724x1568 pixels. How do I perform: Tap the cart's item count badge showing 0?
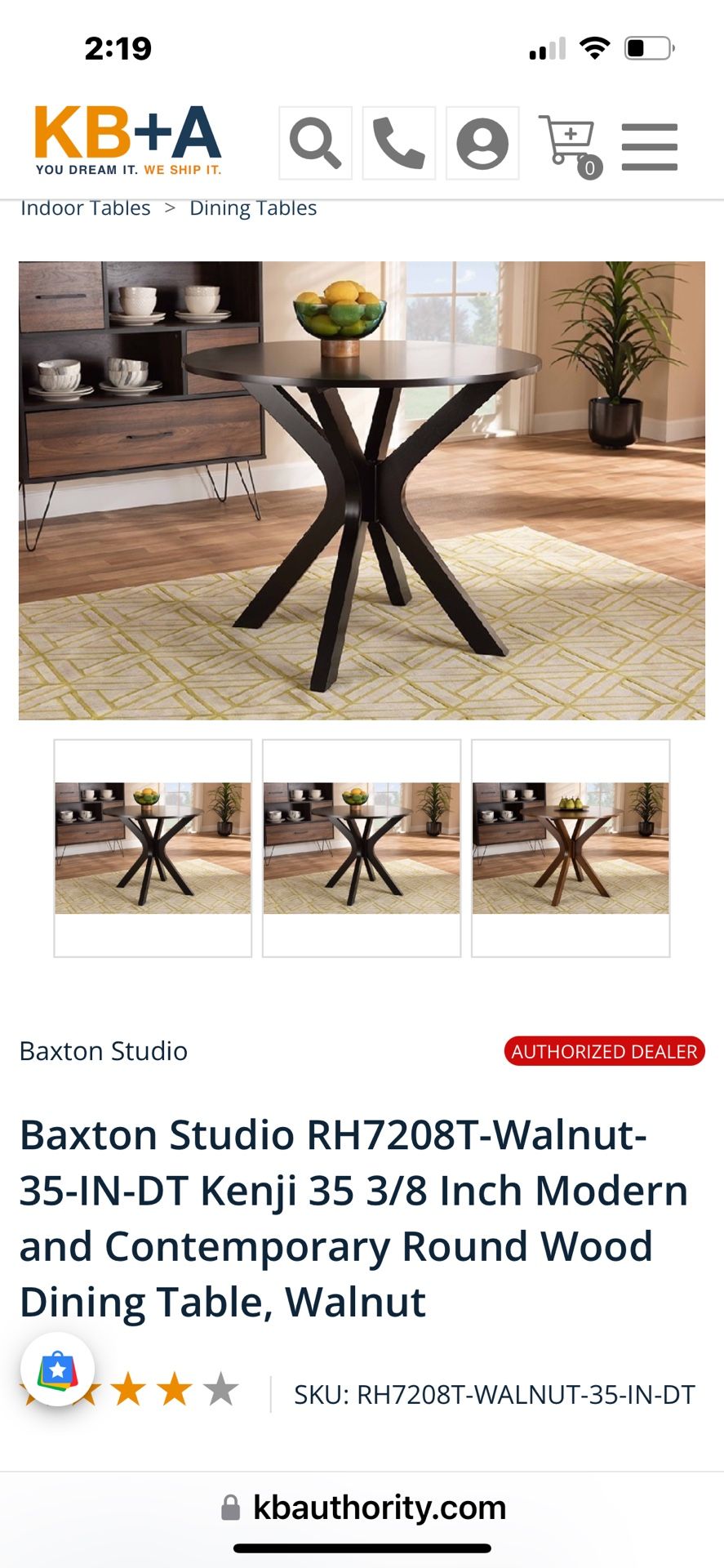591,169
